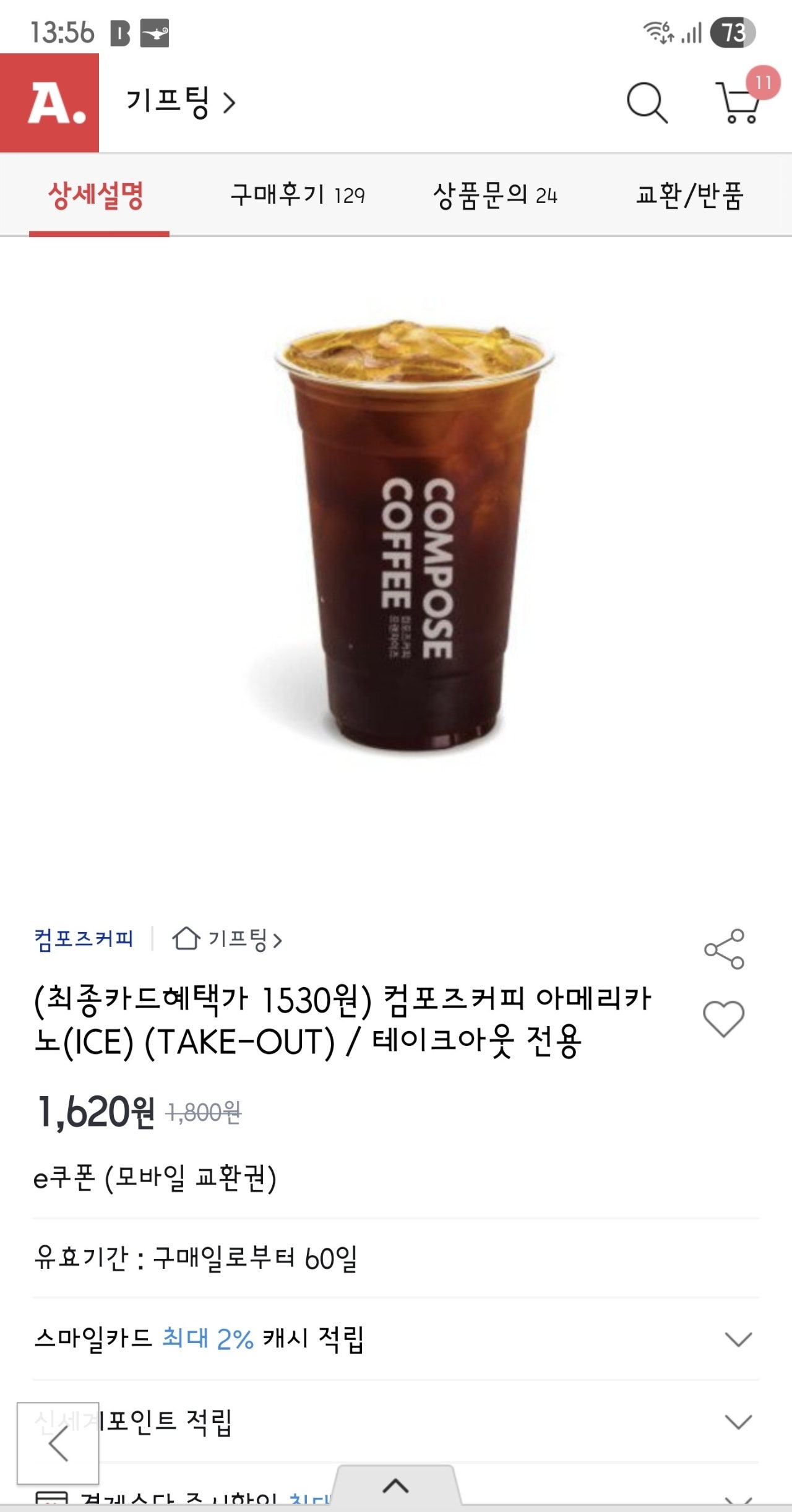
Task: View the 상세설명 description tab
Action: pyautogui.click(x=98, y=195)
